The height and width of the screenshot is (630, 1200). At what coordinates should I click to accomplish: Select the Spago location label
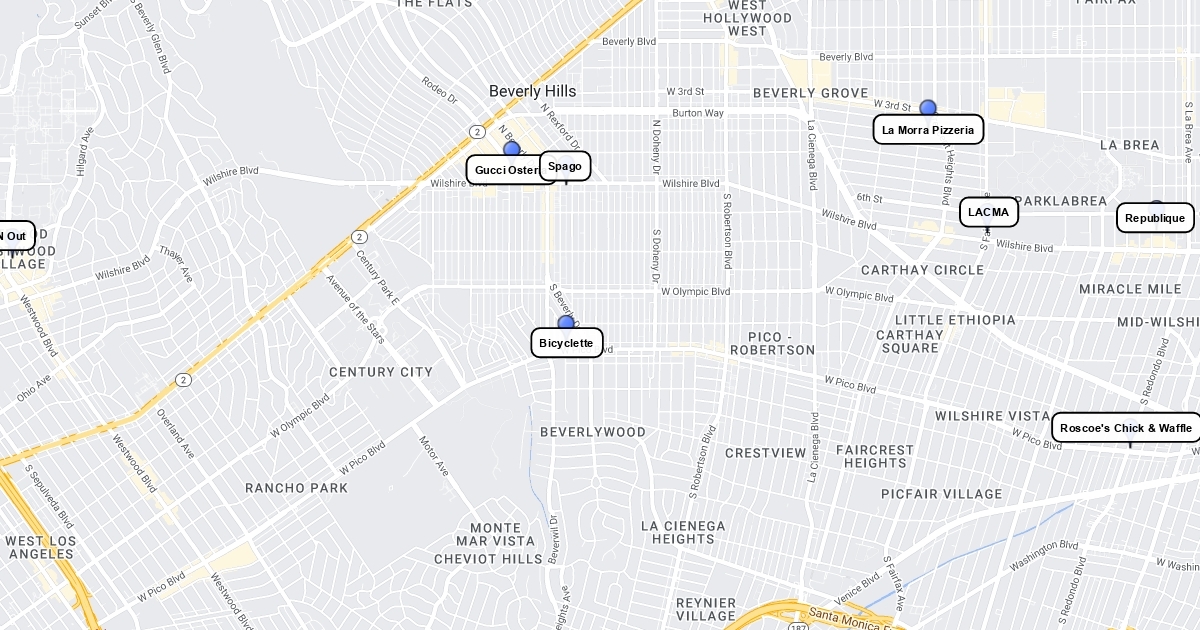[565, 166]
